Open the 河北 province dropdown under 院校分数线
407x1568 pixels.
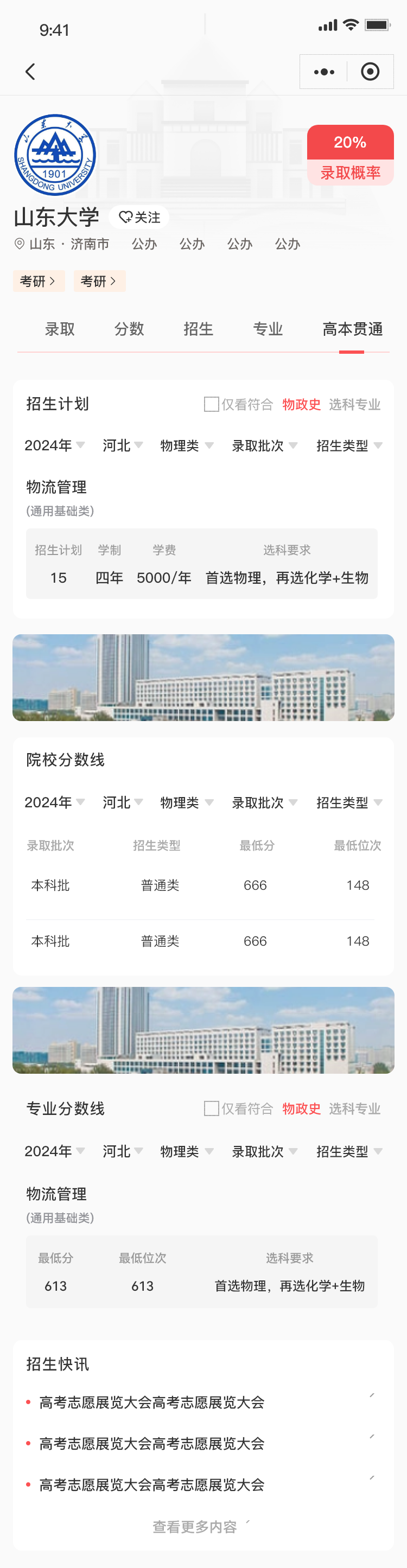122,802
